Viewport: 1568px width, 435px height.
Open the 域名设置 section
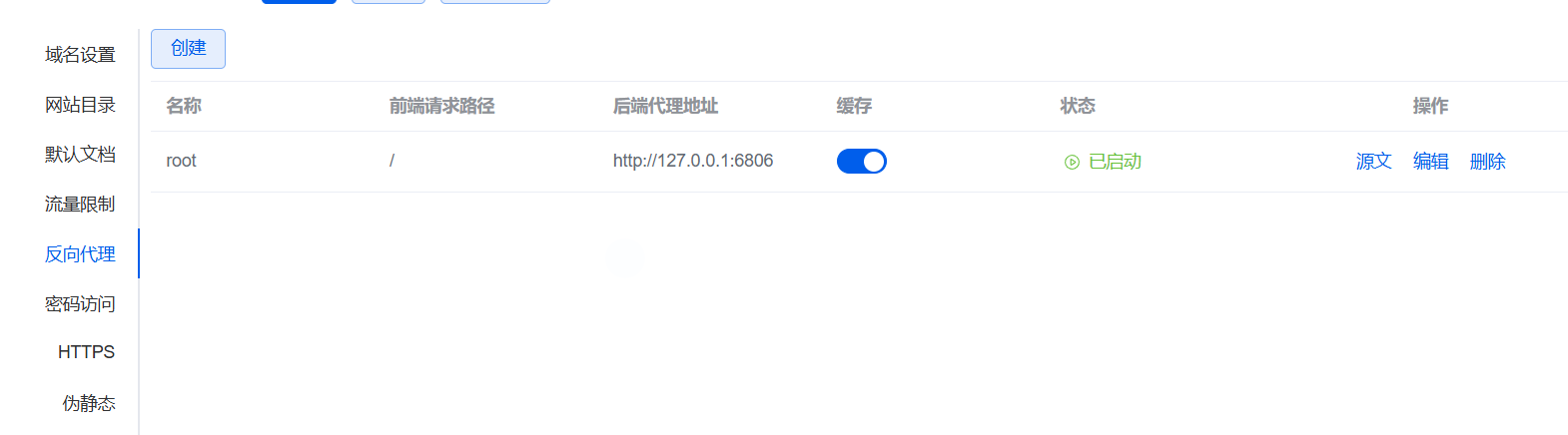(x=80, y=55)
